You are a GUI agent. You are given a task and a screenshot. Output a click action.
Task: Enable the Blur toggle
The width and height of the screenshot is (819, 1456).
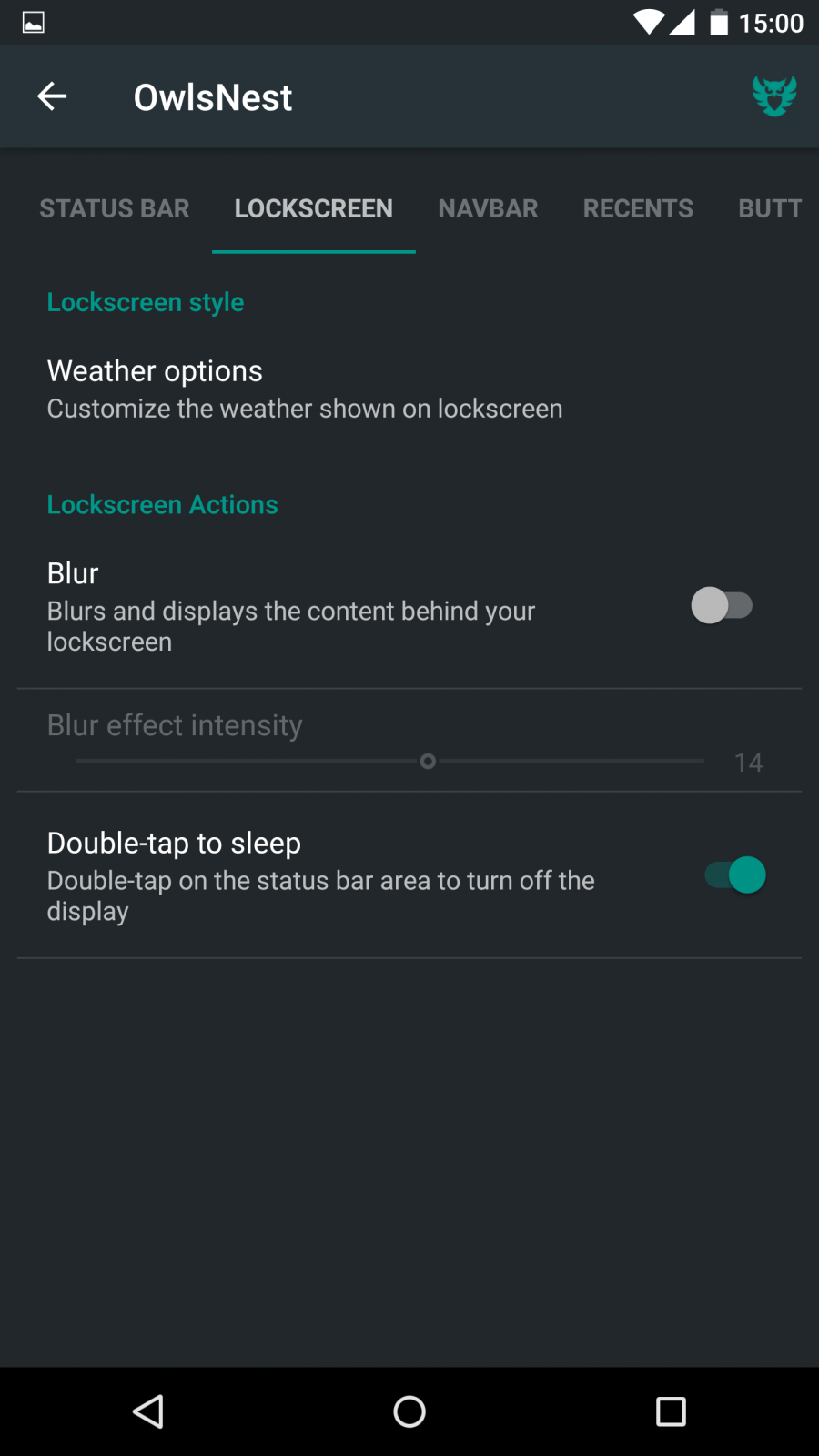(x=722, y=605)
